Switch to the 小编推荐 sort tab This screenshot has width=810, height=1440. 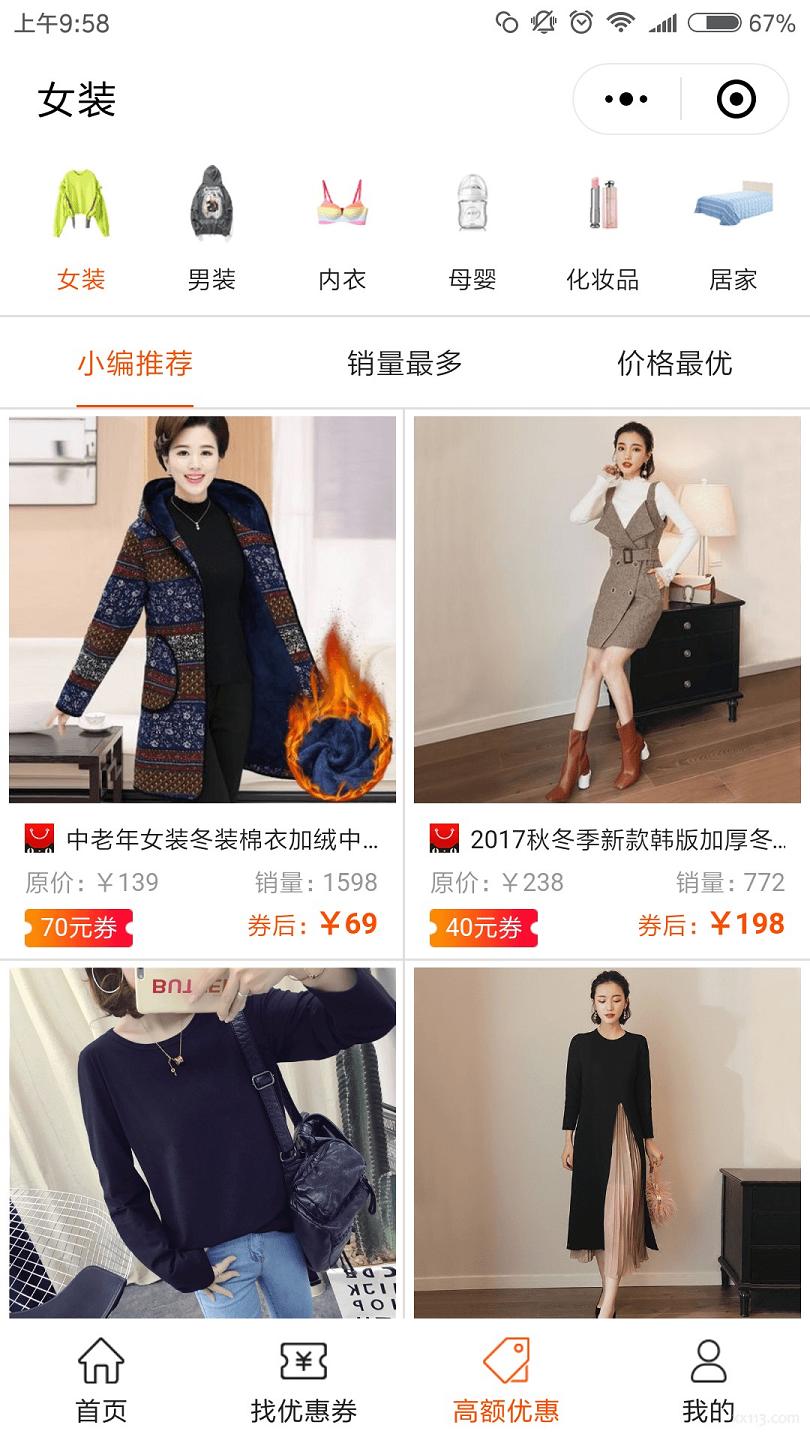coord(135,363)
